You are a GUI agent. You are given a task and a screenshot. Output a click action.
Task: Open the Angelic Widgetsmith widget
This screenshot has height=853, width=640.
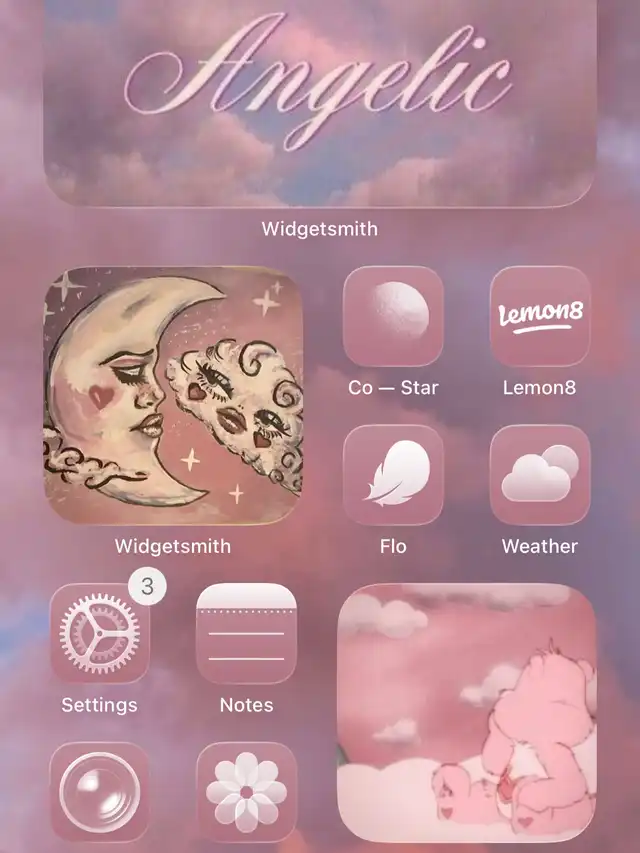(319, 103)
